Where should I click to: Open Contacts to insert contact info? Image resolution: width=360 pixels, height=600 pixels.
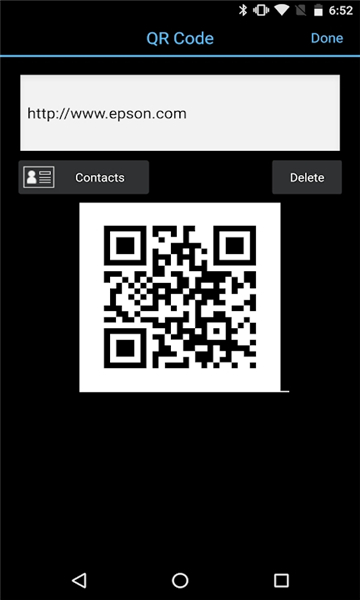84,177
